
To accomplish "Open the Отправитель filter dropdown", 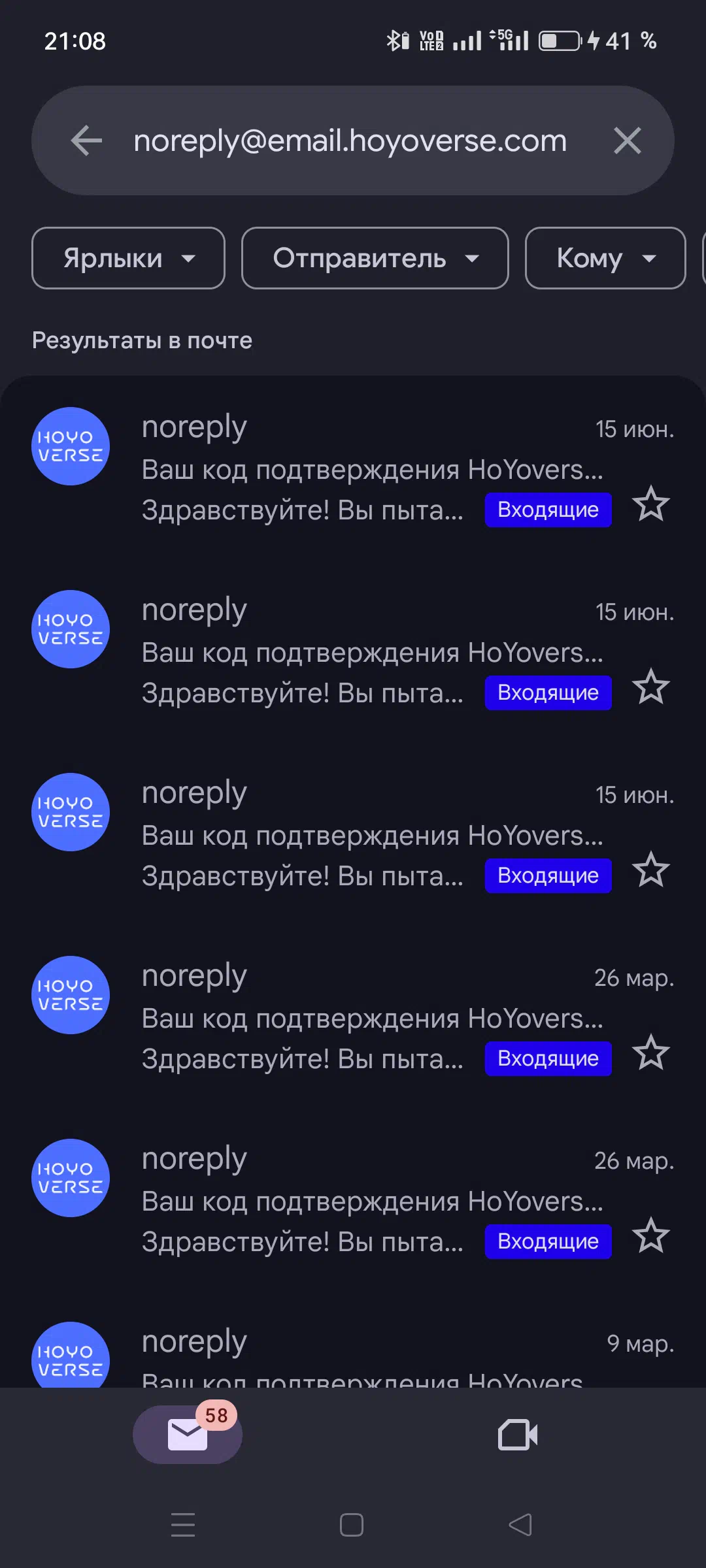I will [x=375, y=258].
